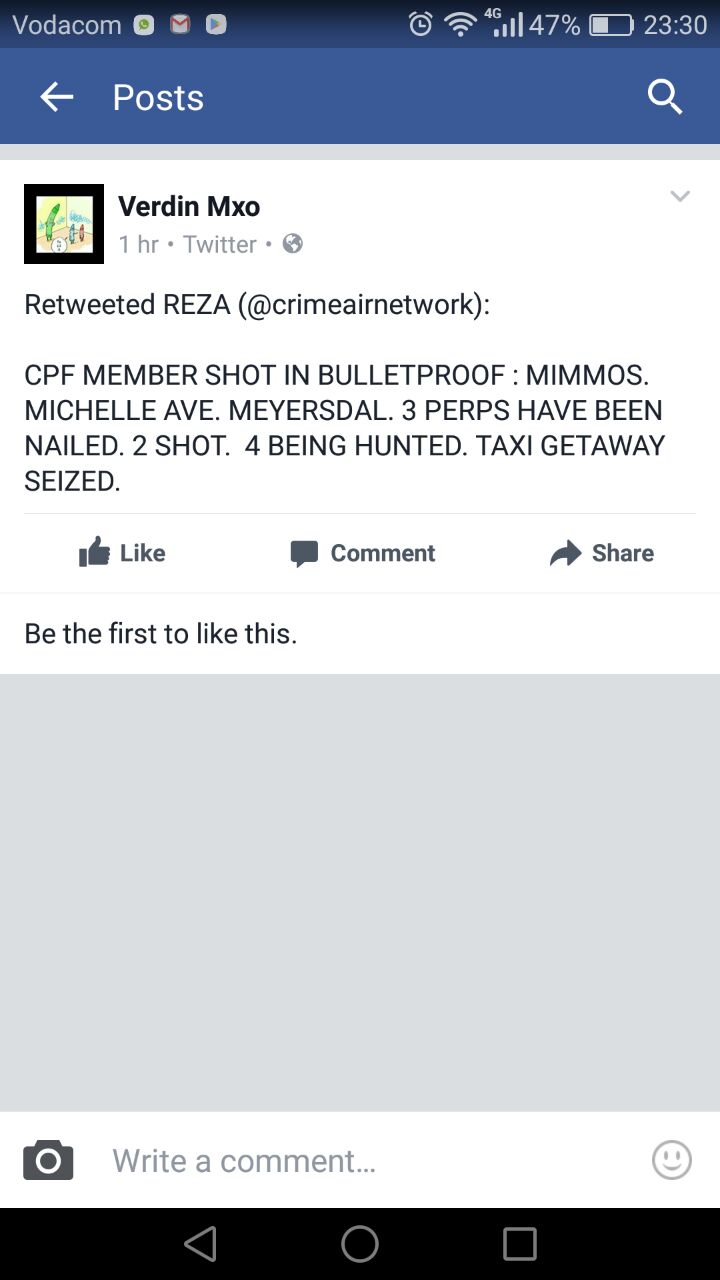Expand the post options chevron
Screen dimensions: 720x1280
tap(680, 197)
